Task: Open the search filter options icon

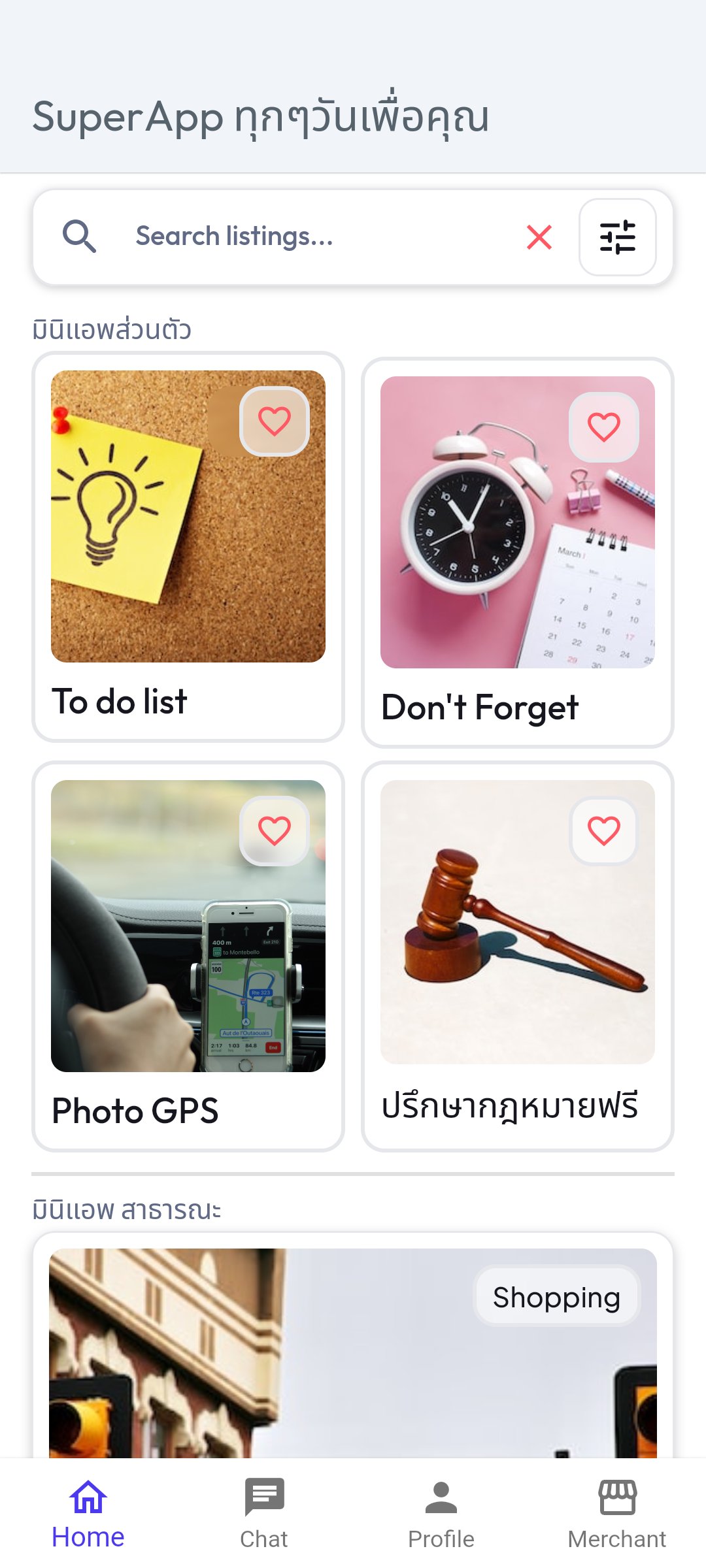Action: (618, 237)
